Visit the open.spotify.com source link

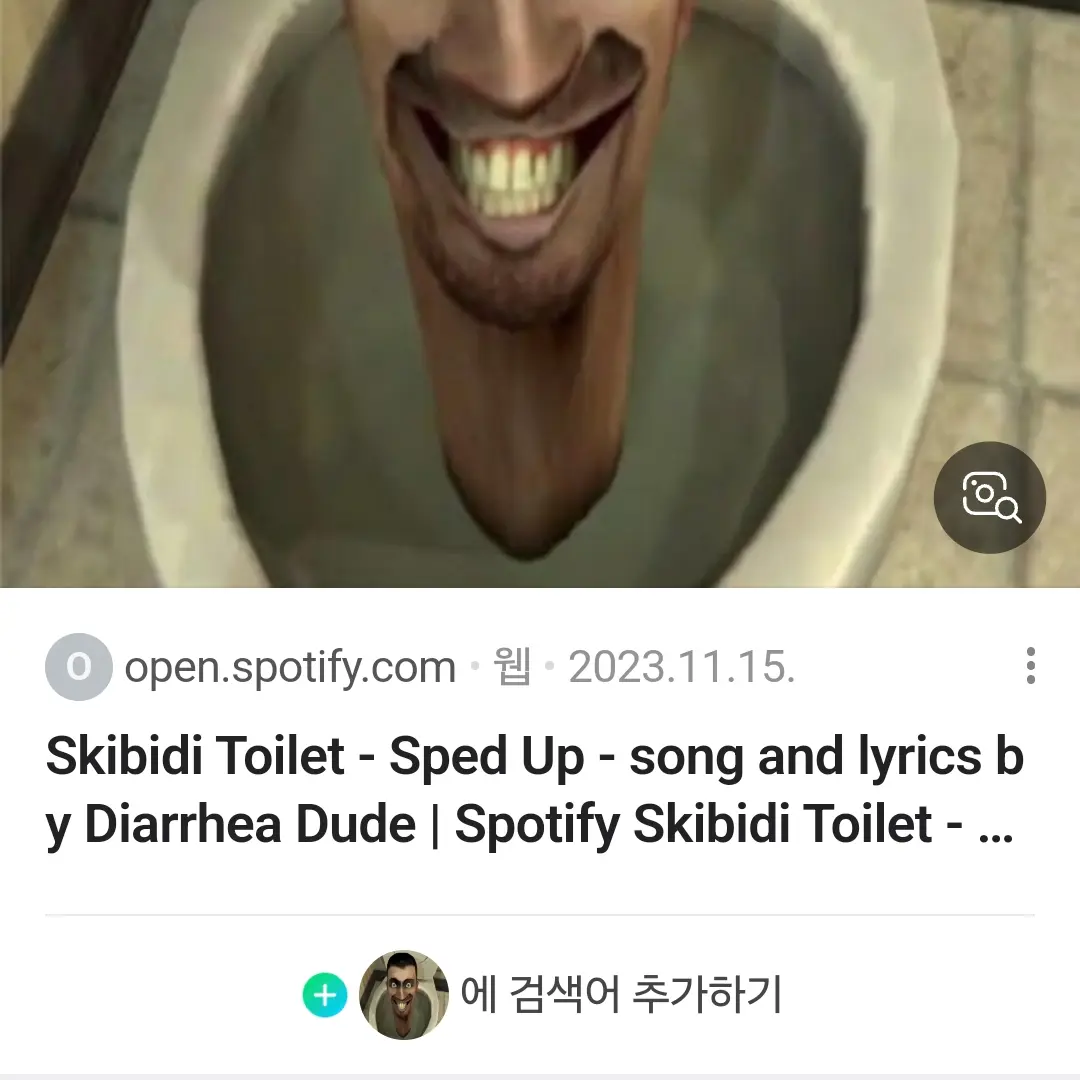coord(290,667)
